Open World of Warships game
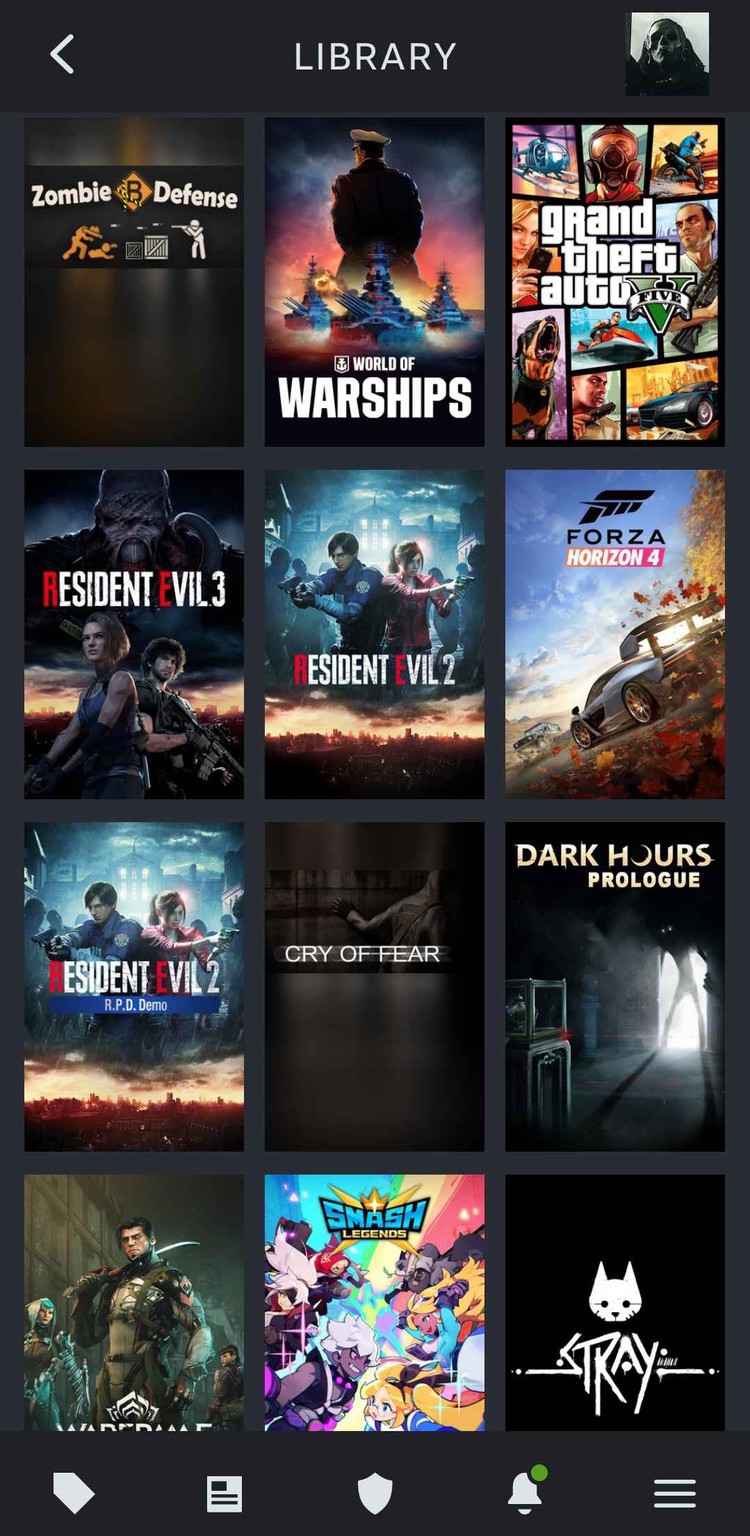 coord(374,282)
